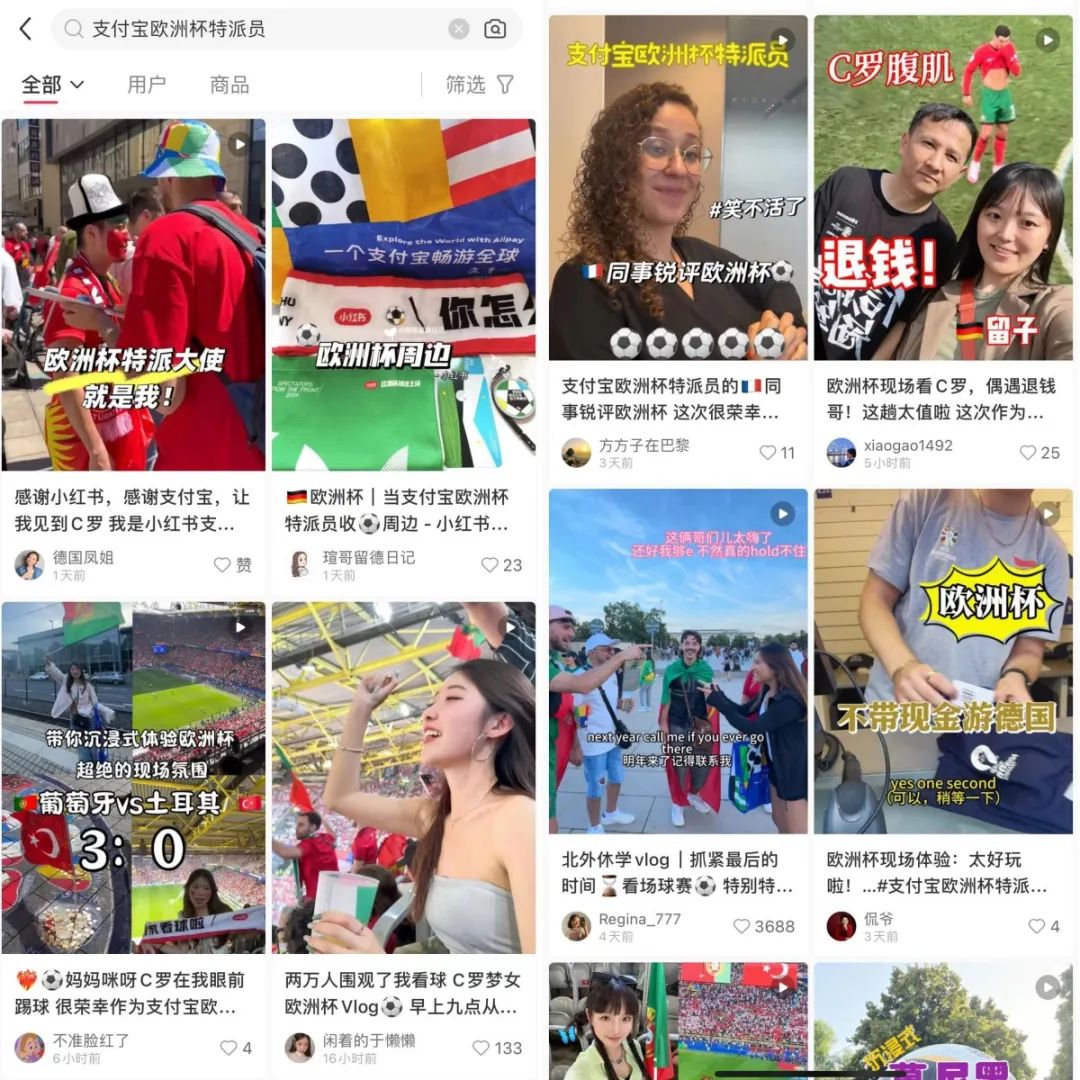Switch to the 商品 tab
This screenshot has height=1080, width=1080.
tap(229, 85)
